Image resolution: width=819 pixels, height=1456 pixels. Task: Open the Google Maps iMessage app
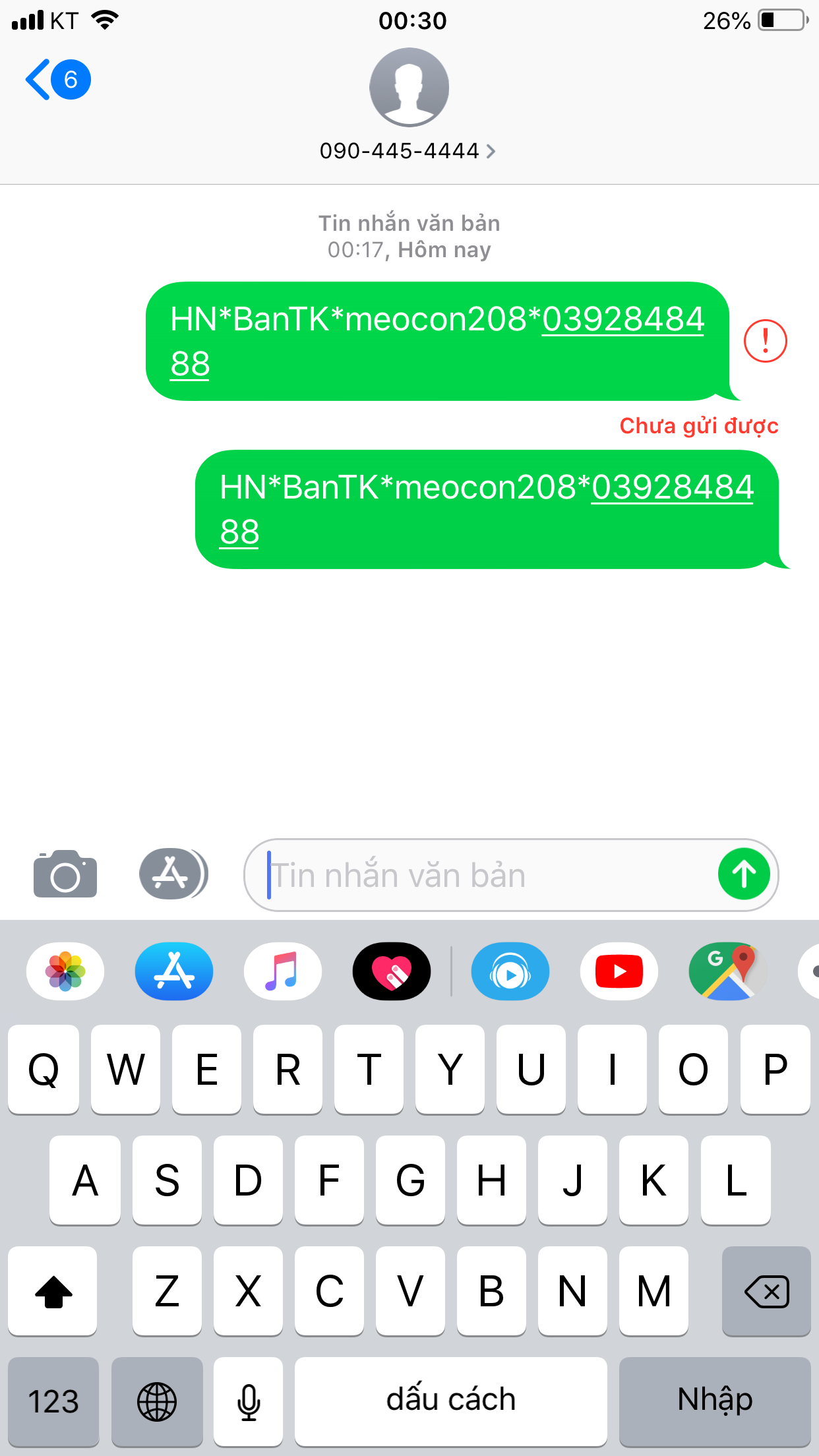(x=727, y=972)
